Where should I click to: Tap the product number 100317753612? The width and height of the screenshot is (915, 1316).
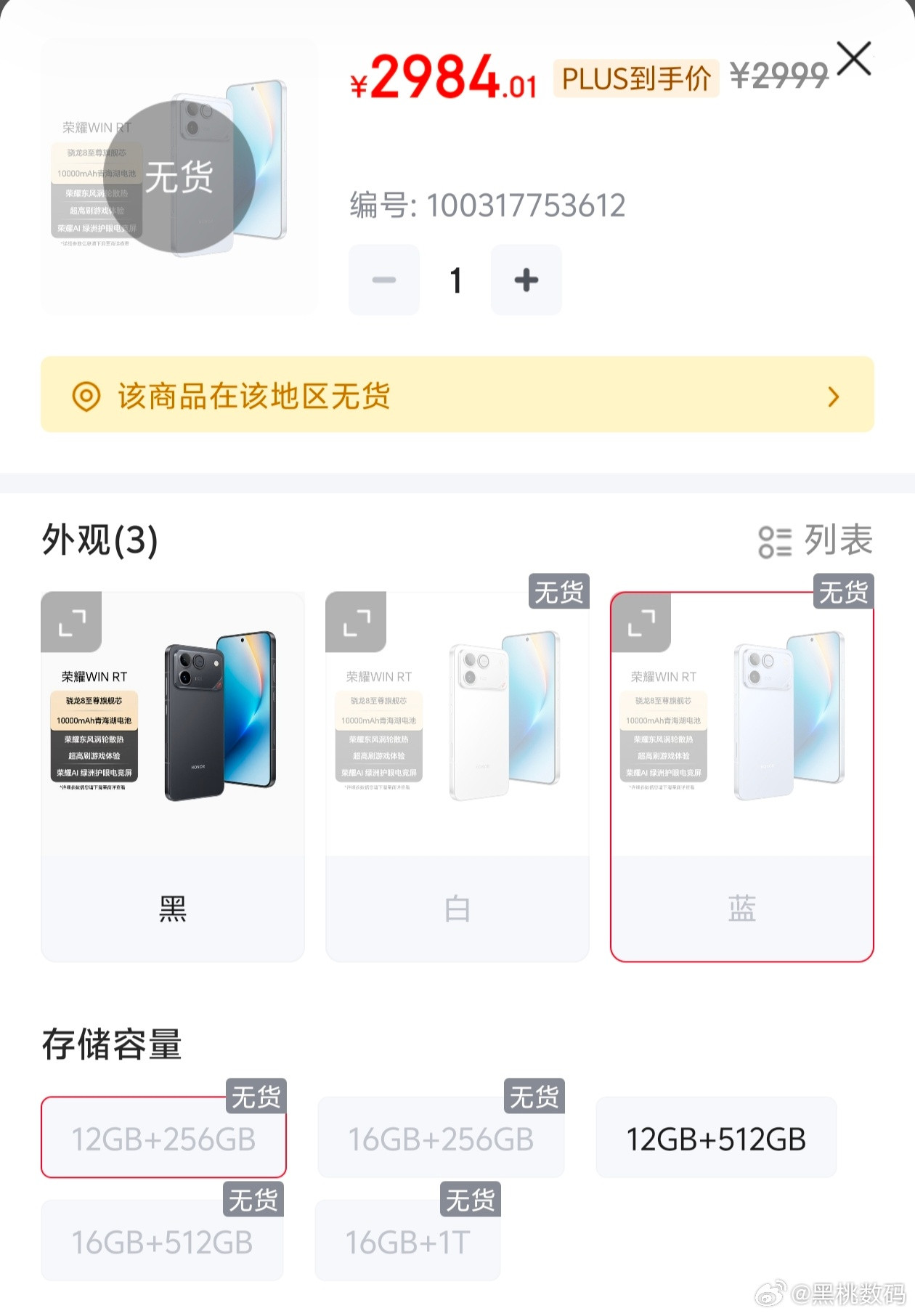487,205
